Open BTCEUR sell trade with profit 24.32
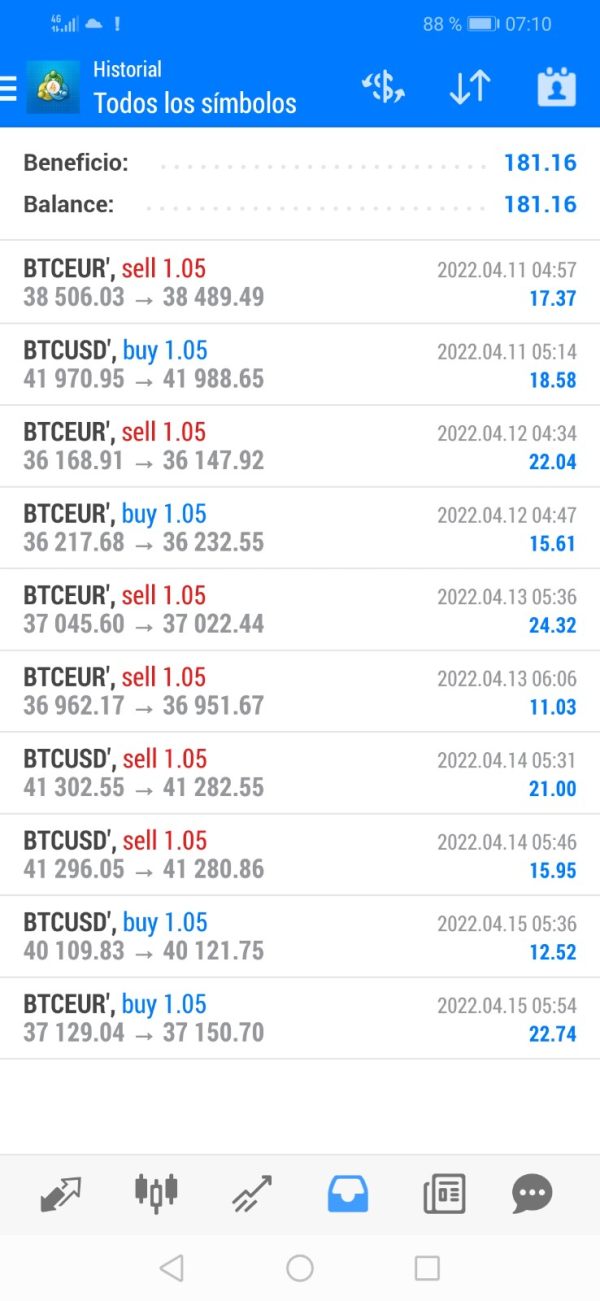 click(300, 610)
